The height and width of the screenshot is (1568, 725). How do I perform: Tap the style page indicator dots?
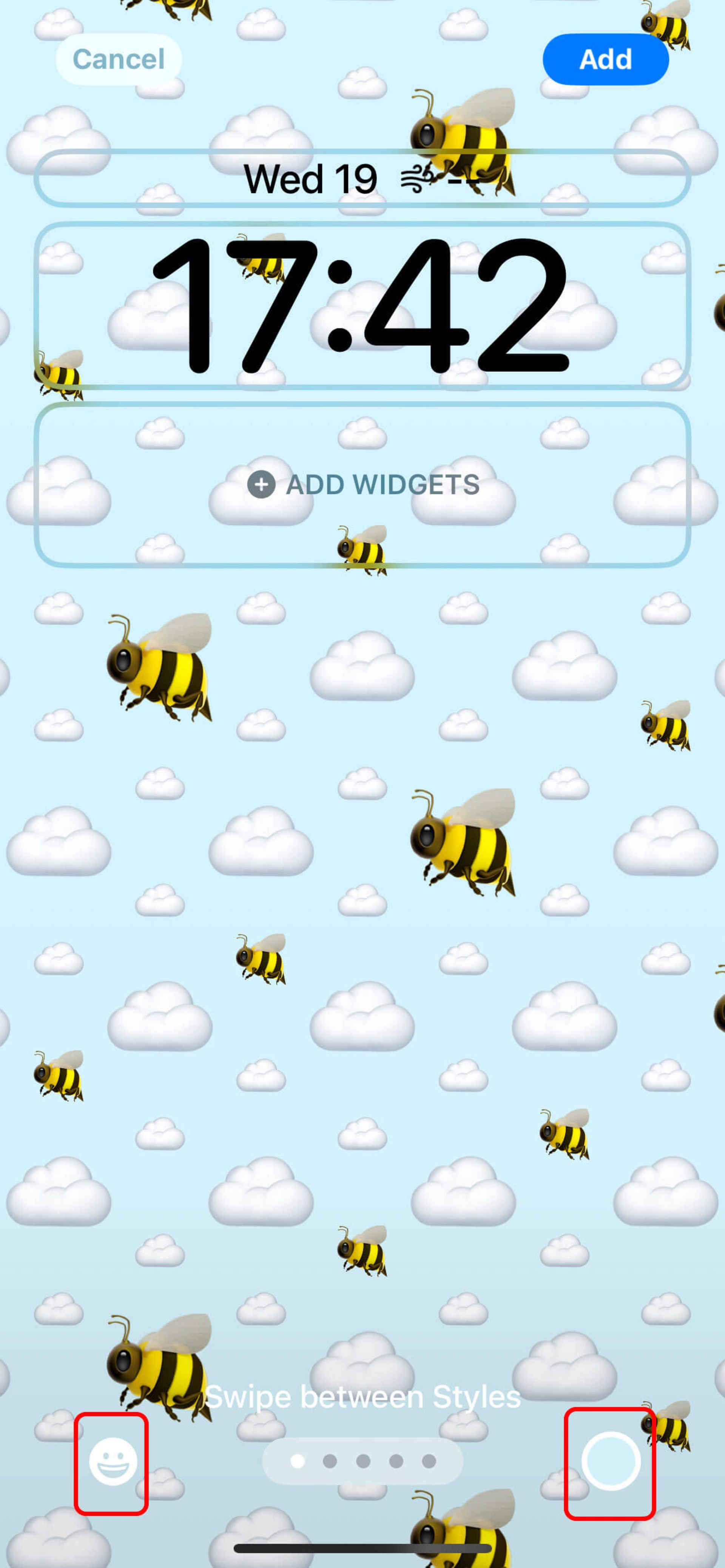(x=362, y=1462)
